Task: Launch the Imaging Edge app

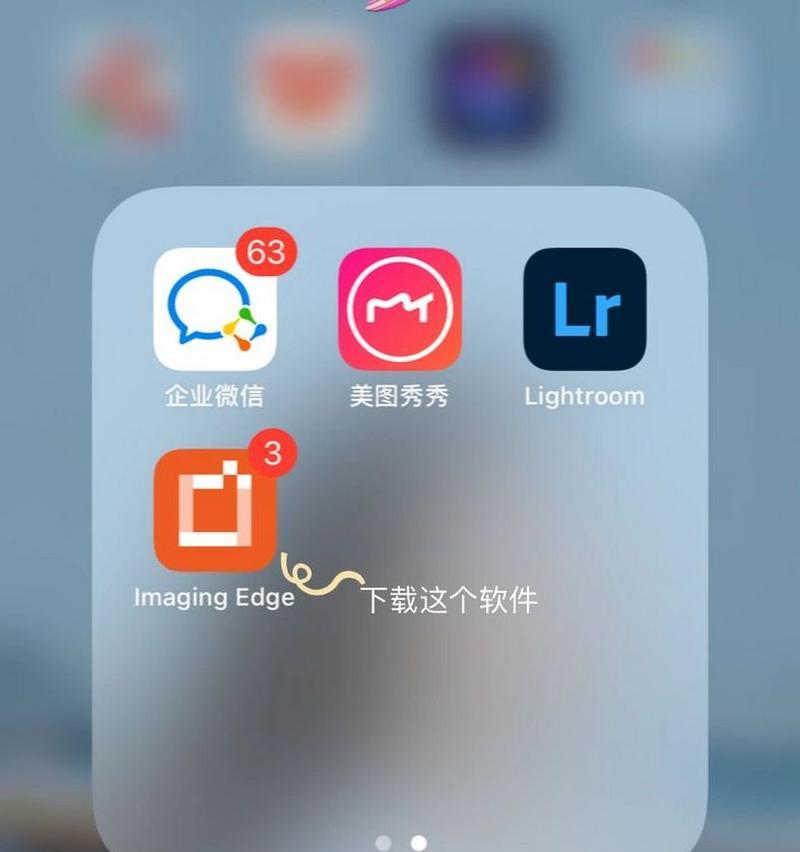Action: 214,510
